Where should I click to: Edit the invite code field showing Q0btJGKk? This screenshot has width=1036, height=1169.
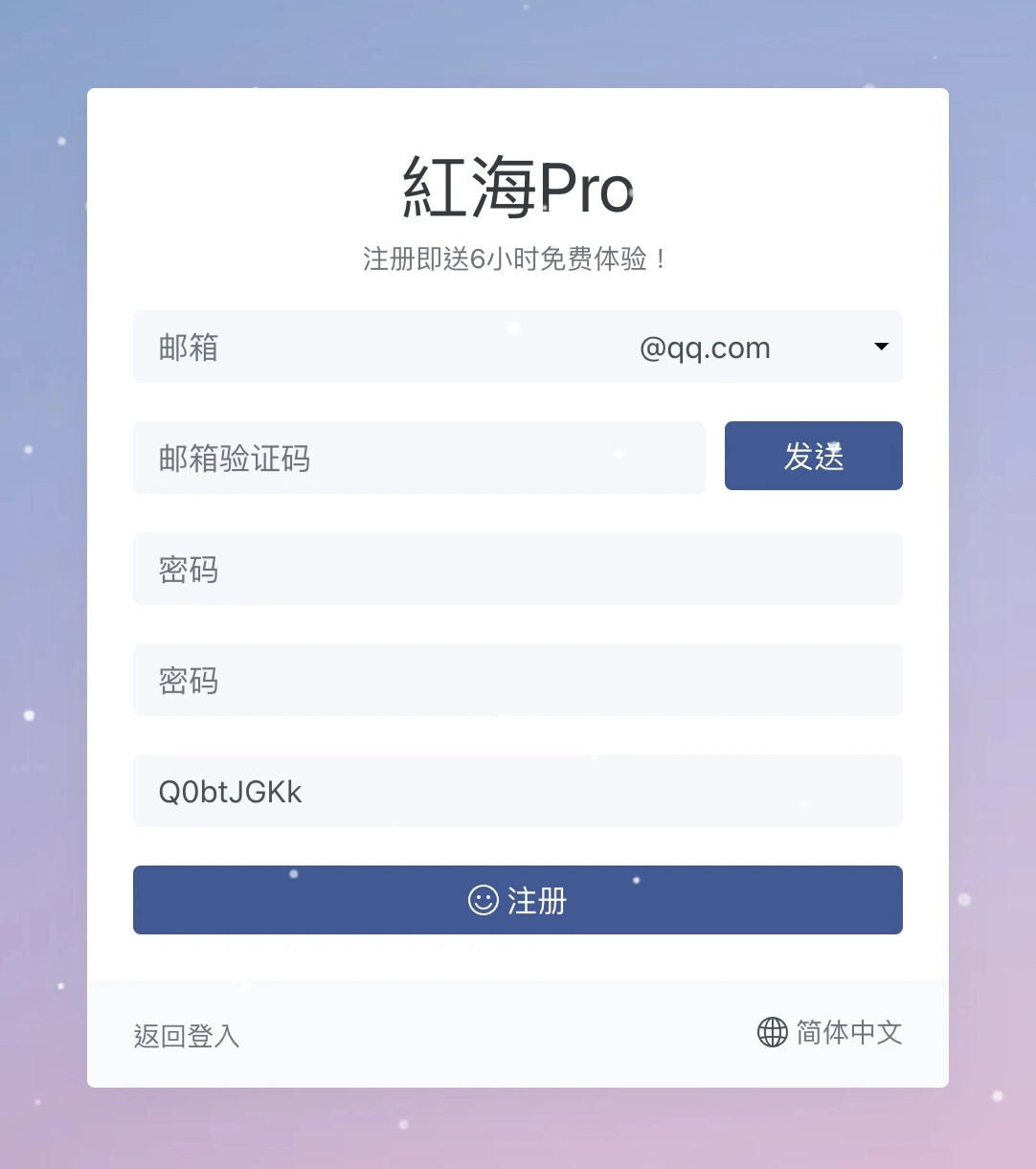[x=517, y=791]
